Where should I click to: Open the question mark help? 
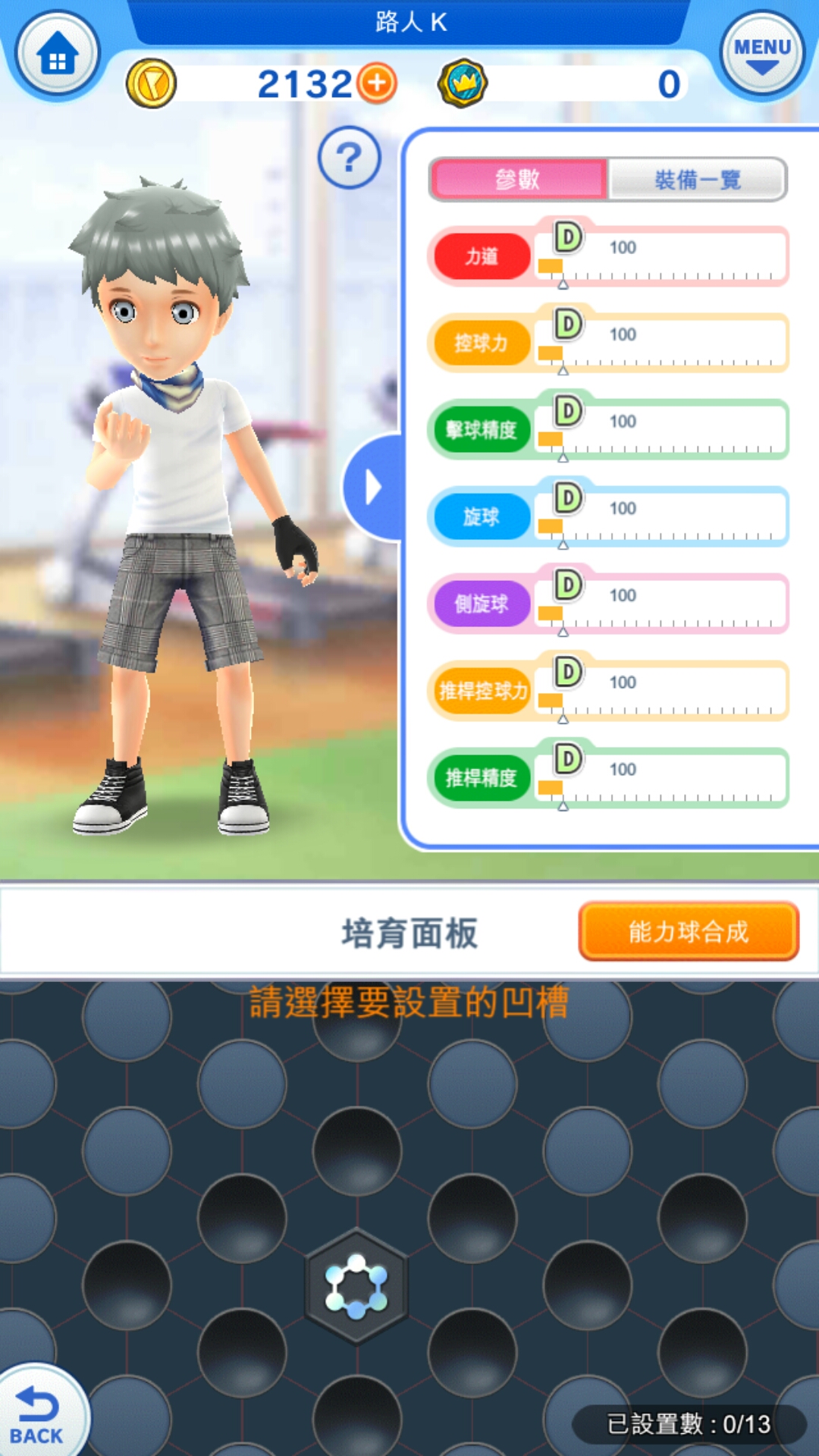[349, 158]
